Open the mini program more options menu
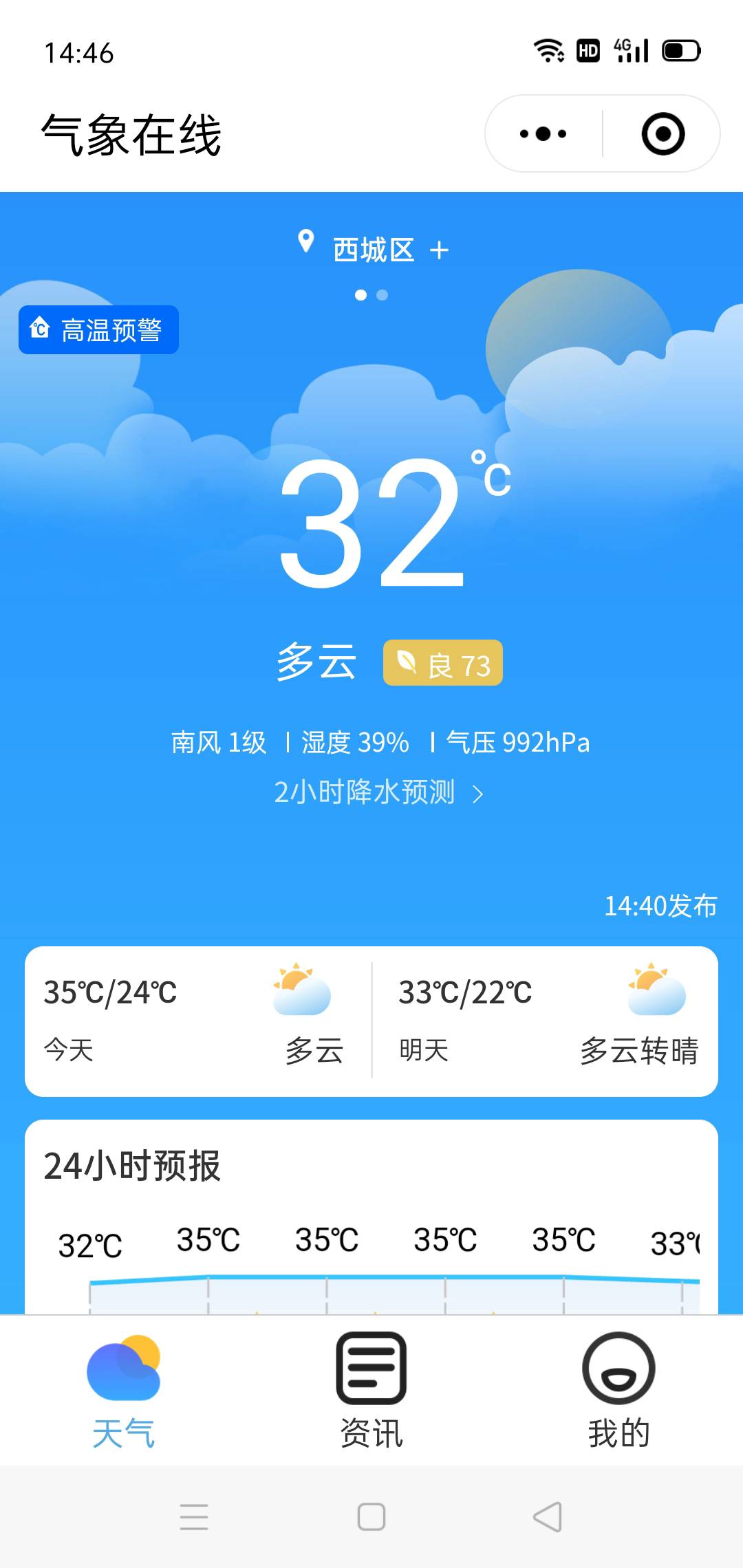Image resolution: width=743 pixels, height=1568 pixels. [x=543, y=133]
